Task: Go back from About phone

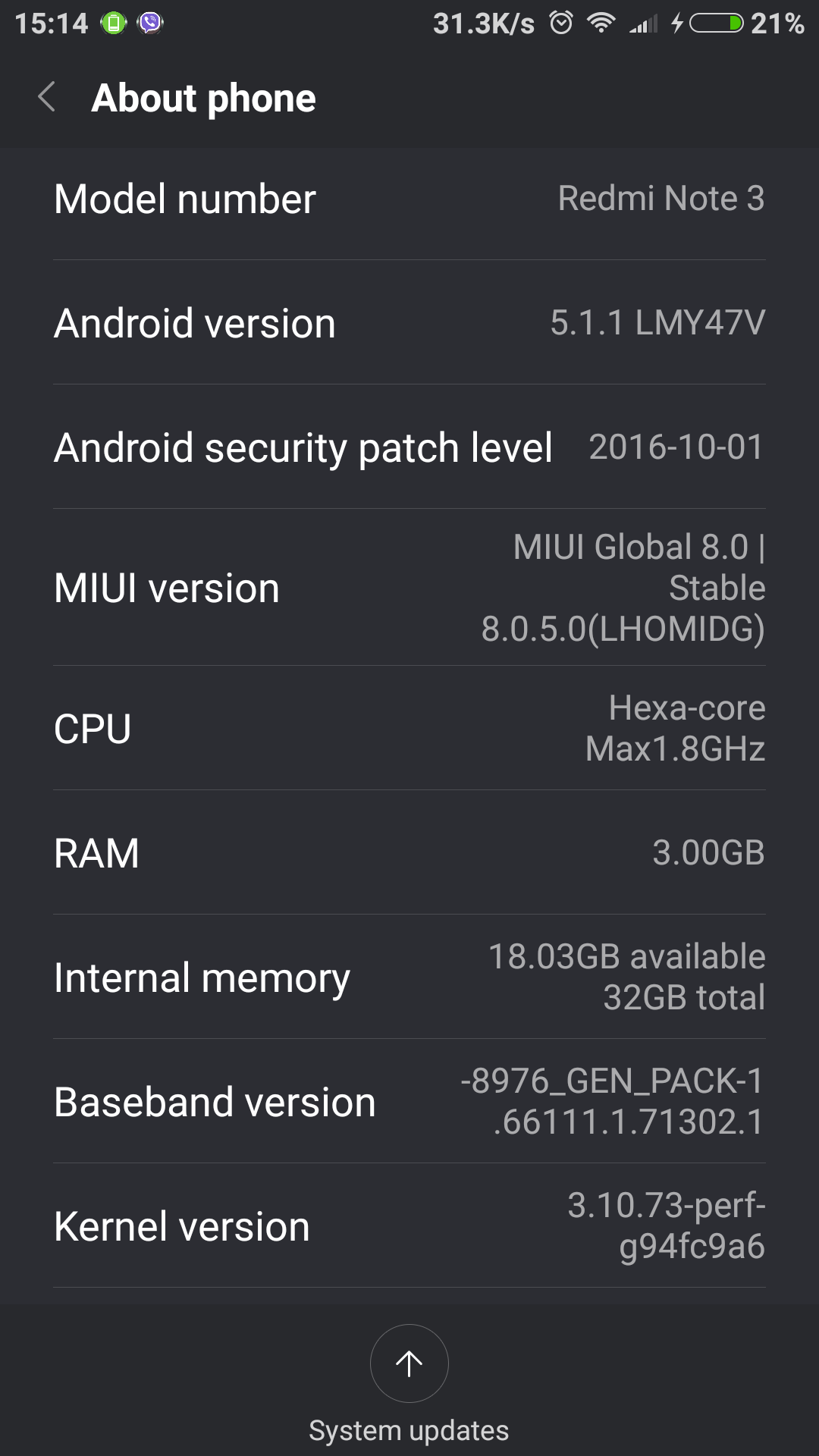Action: tap(47, 97)
